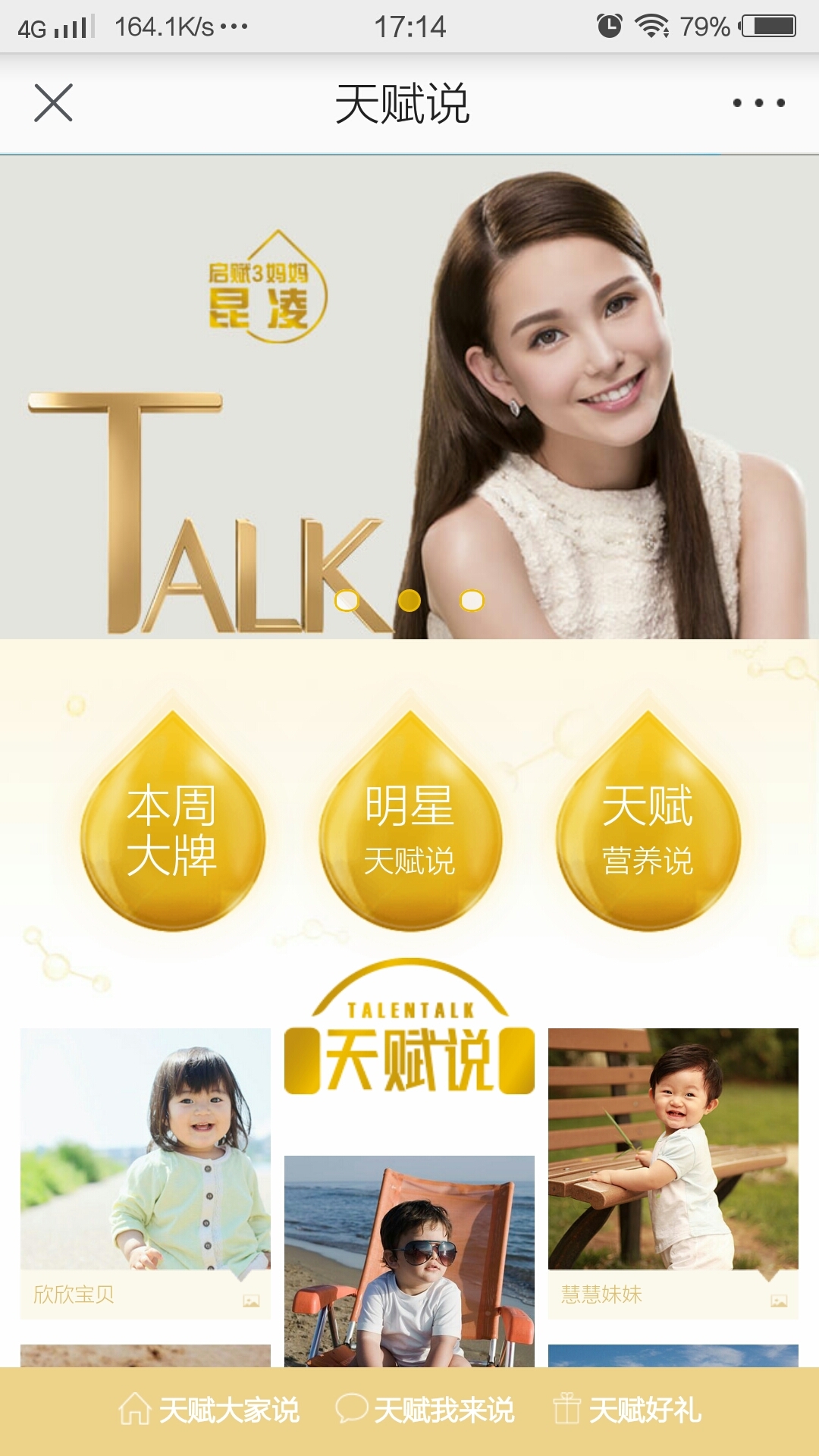
Task: Close the 天赋说 page
Action: [53, 103]
